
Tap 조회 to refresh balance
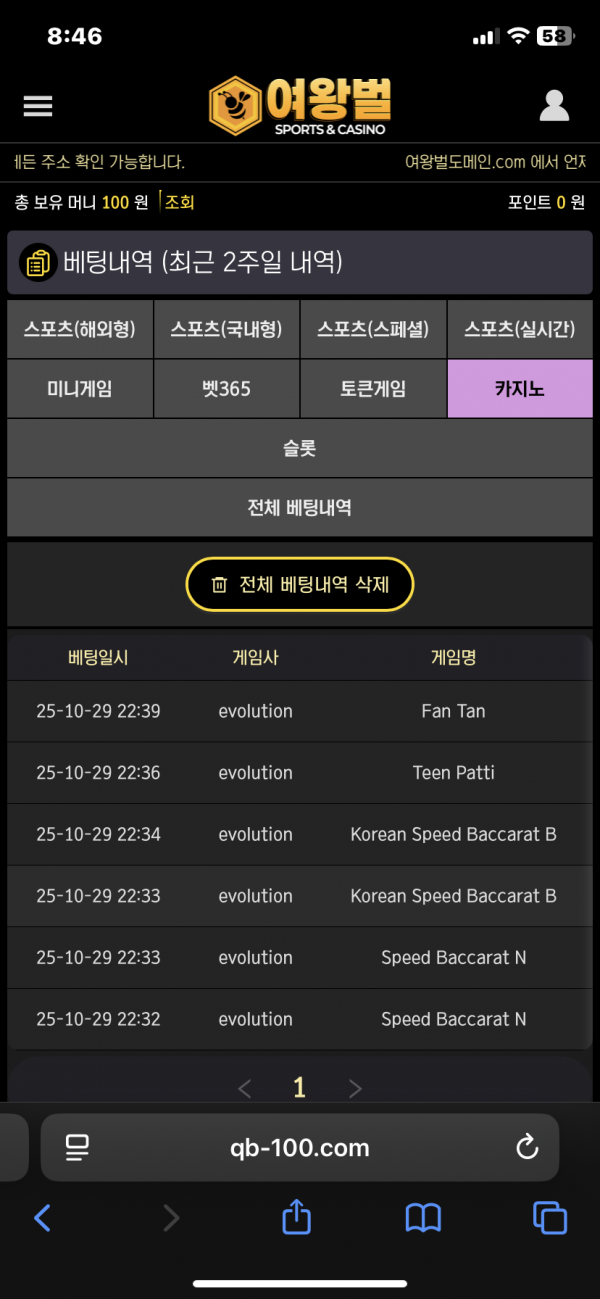[x=179, y=202]
